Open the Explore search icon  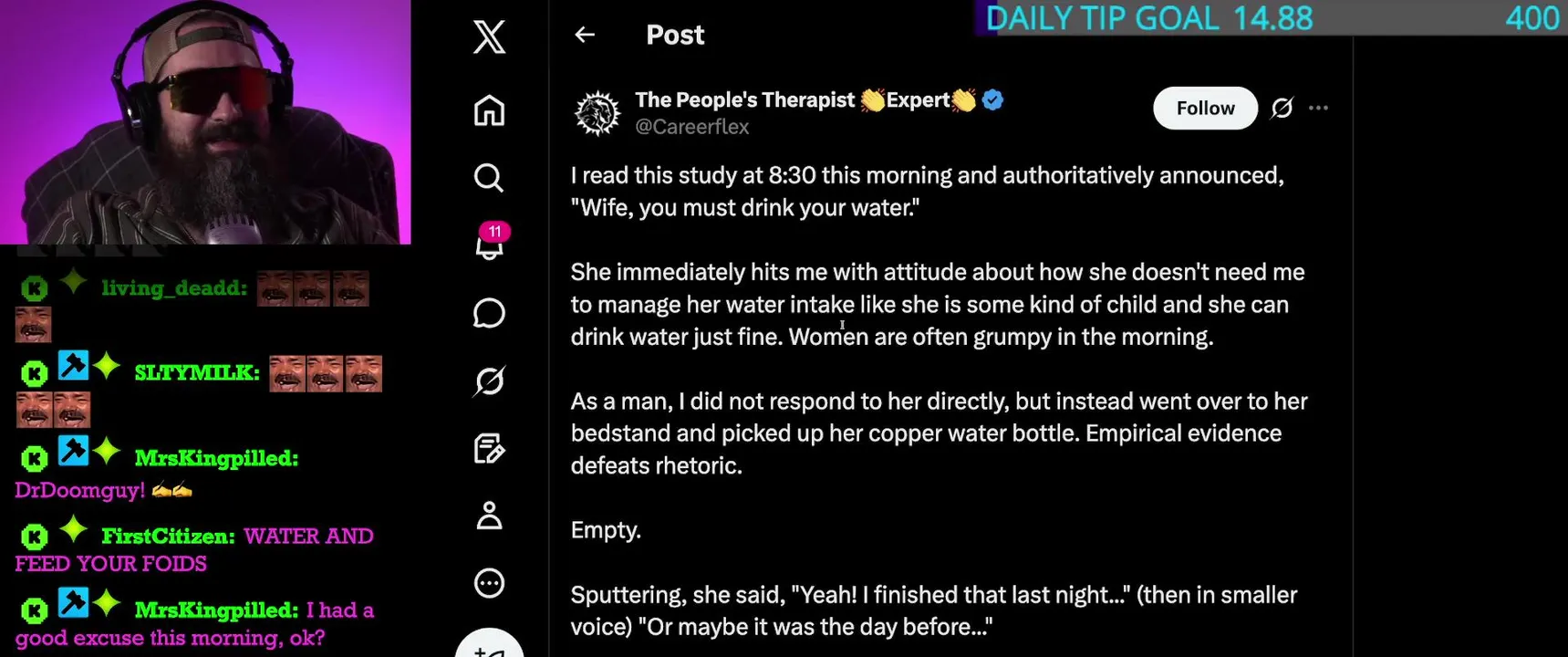(489, 177)
